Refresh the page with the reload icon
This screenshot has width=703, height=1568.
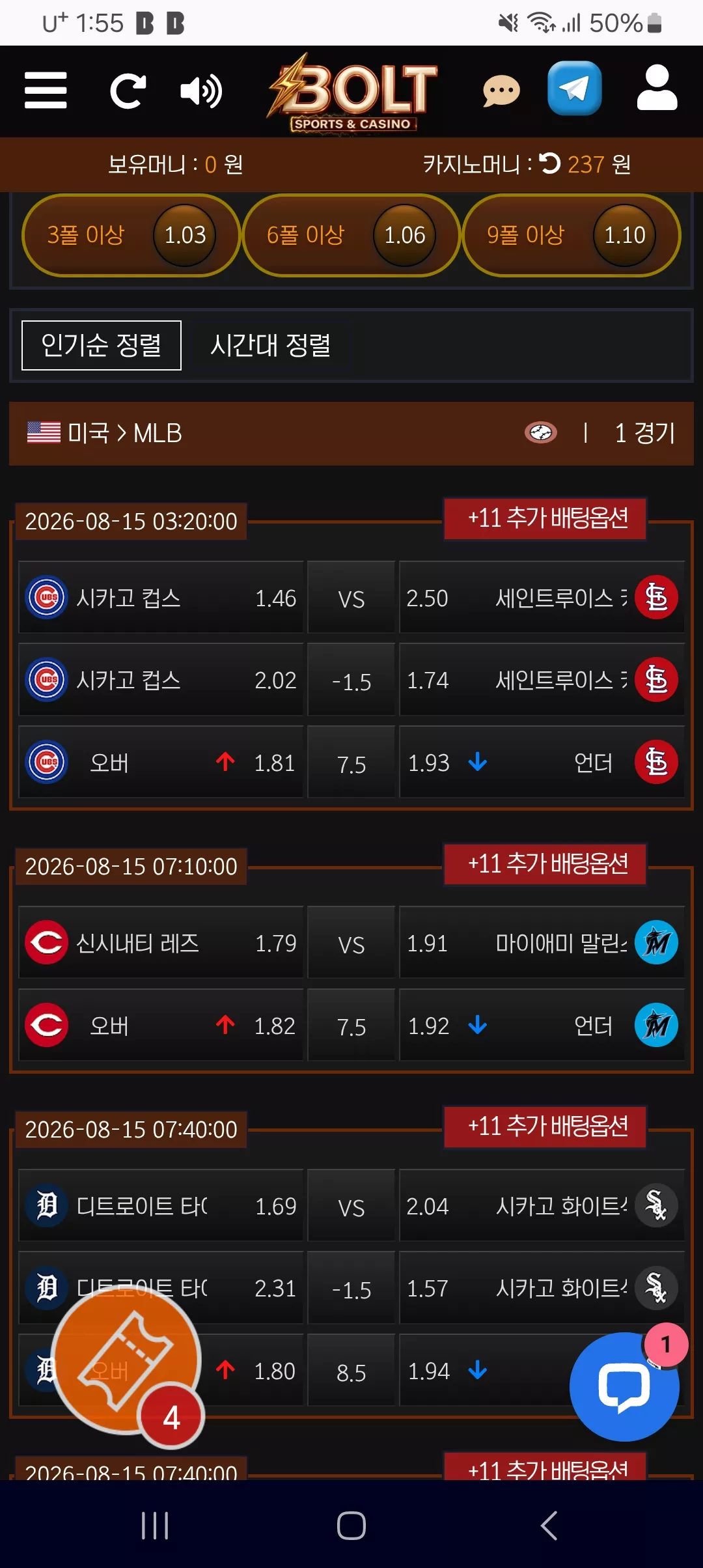[128, 91]
